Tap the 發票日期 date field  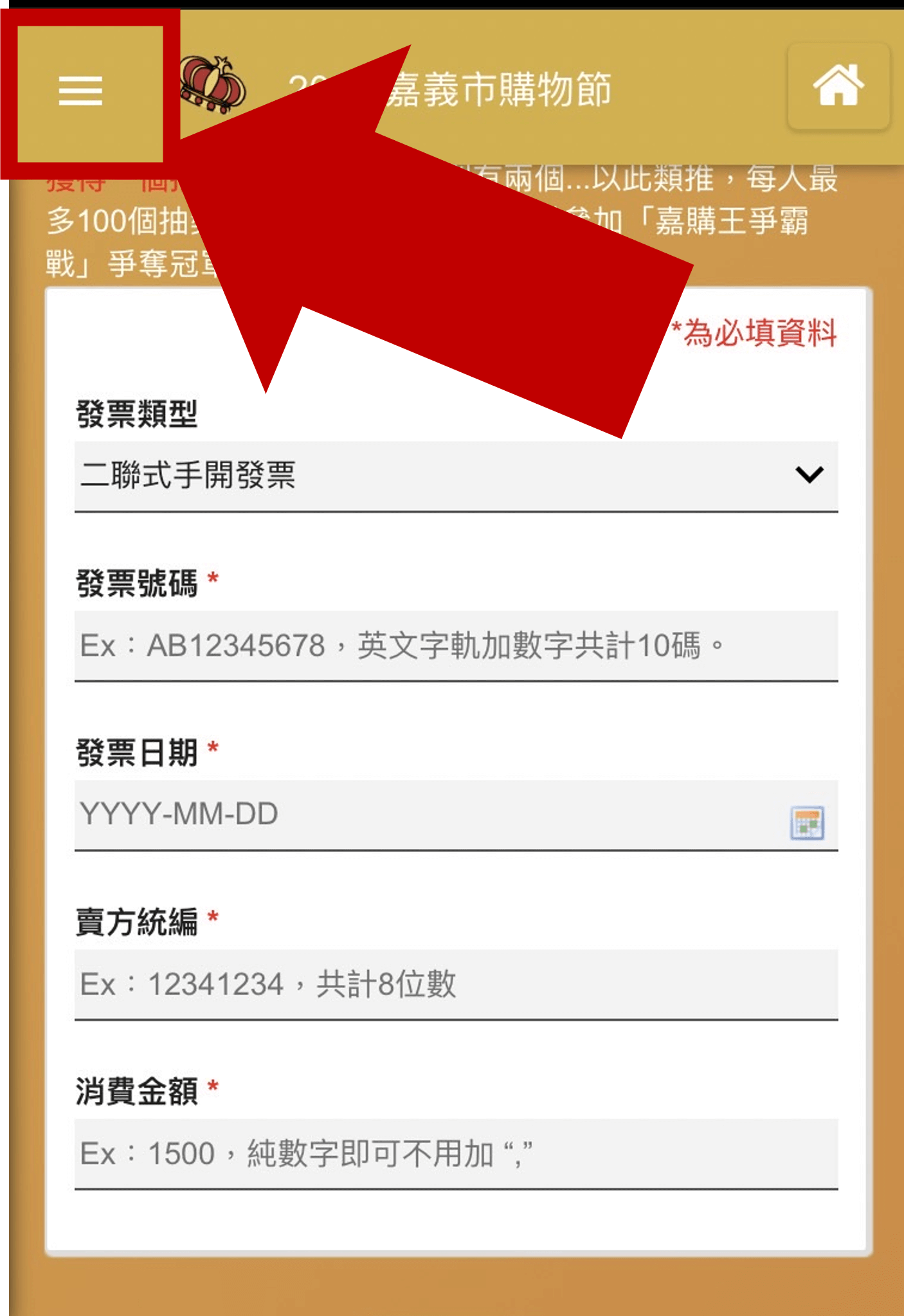[x=424, y=815]
